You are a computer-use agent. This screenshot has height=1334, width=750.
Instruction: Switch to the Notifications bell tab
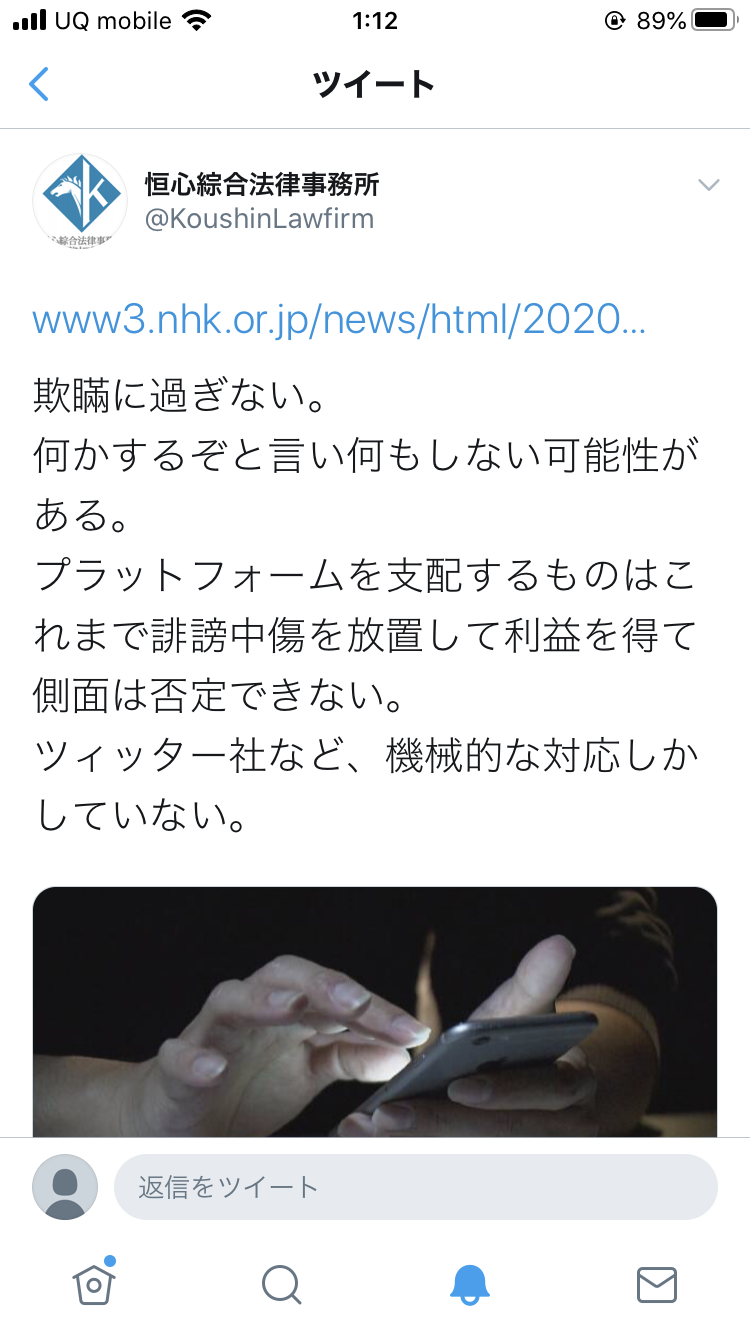pos(469,1284)
